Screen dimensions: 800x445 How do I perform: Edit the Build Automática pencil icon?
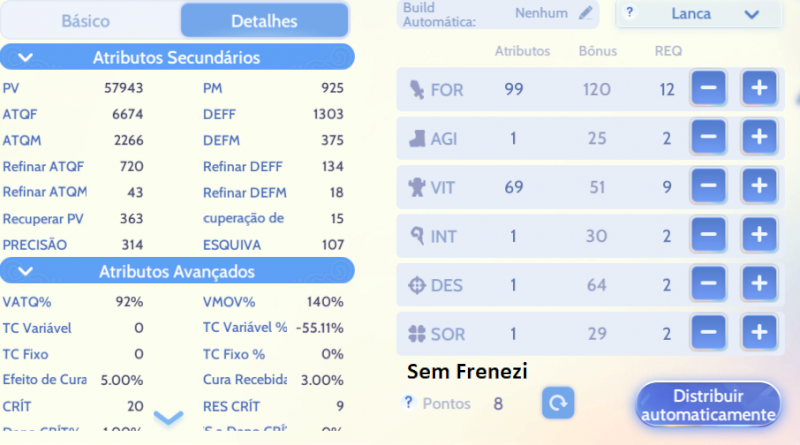[x=586, y=13]
